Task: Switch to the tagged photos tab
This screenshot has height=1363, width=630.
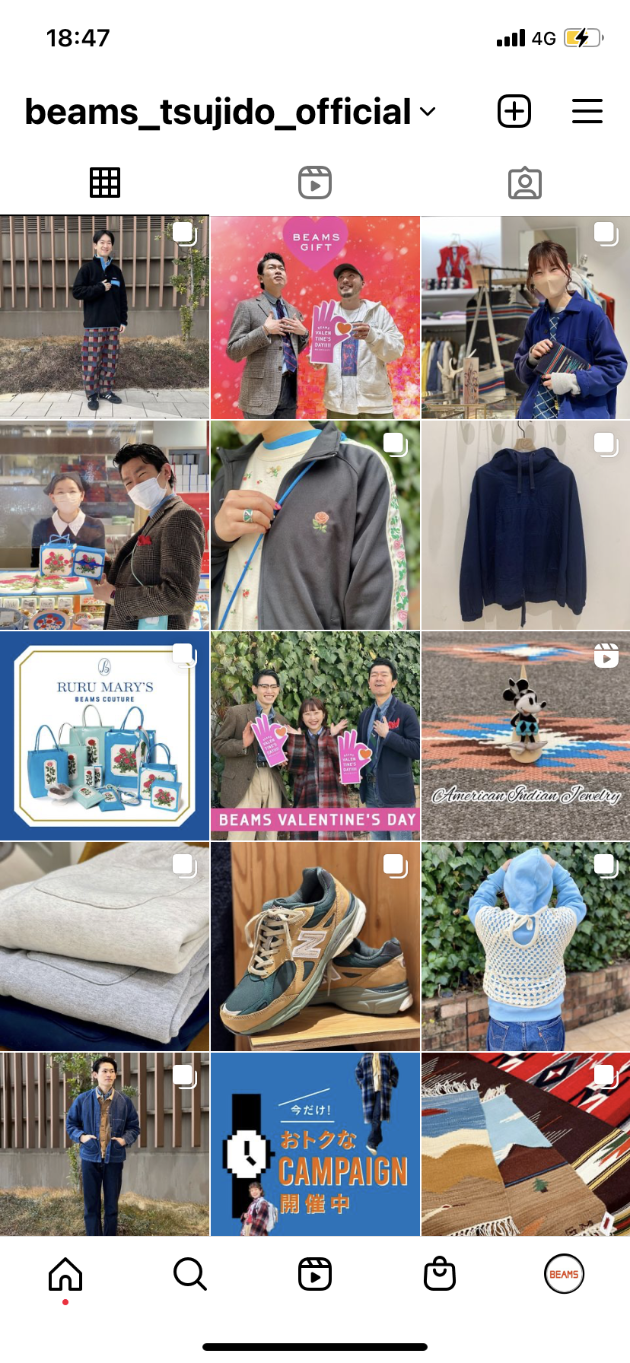Action: tap(524, 182)
